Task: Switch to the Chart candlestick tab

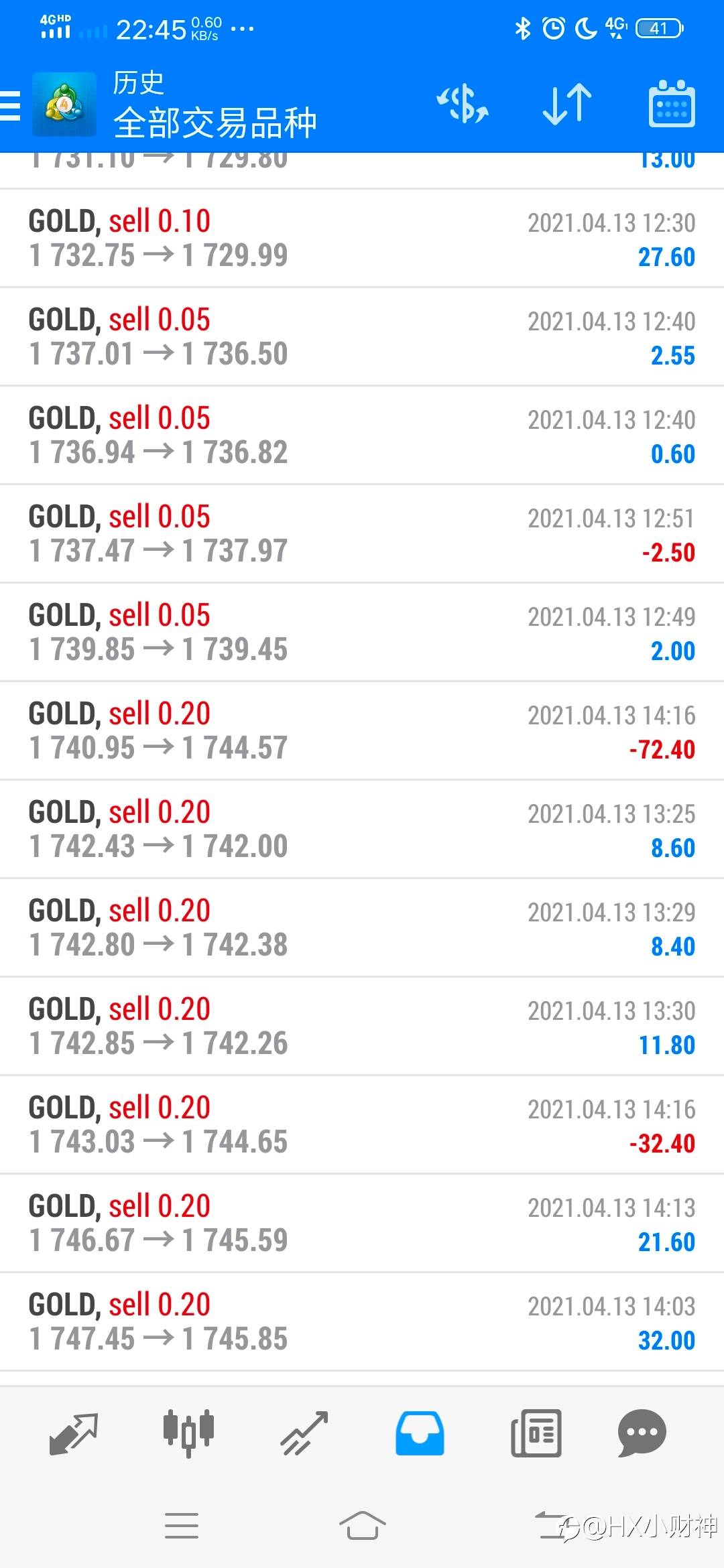Action: pos(188,1433)
